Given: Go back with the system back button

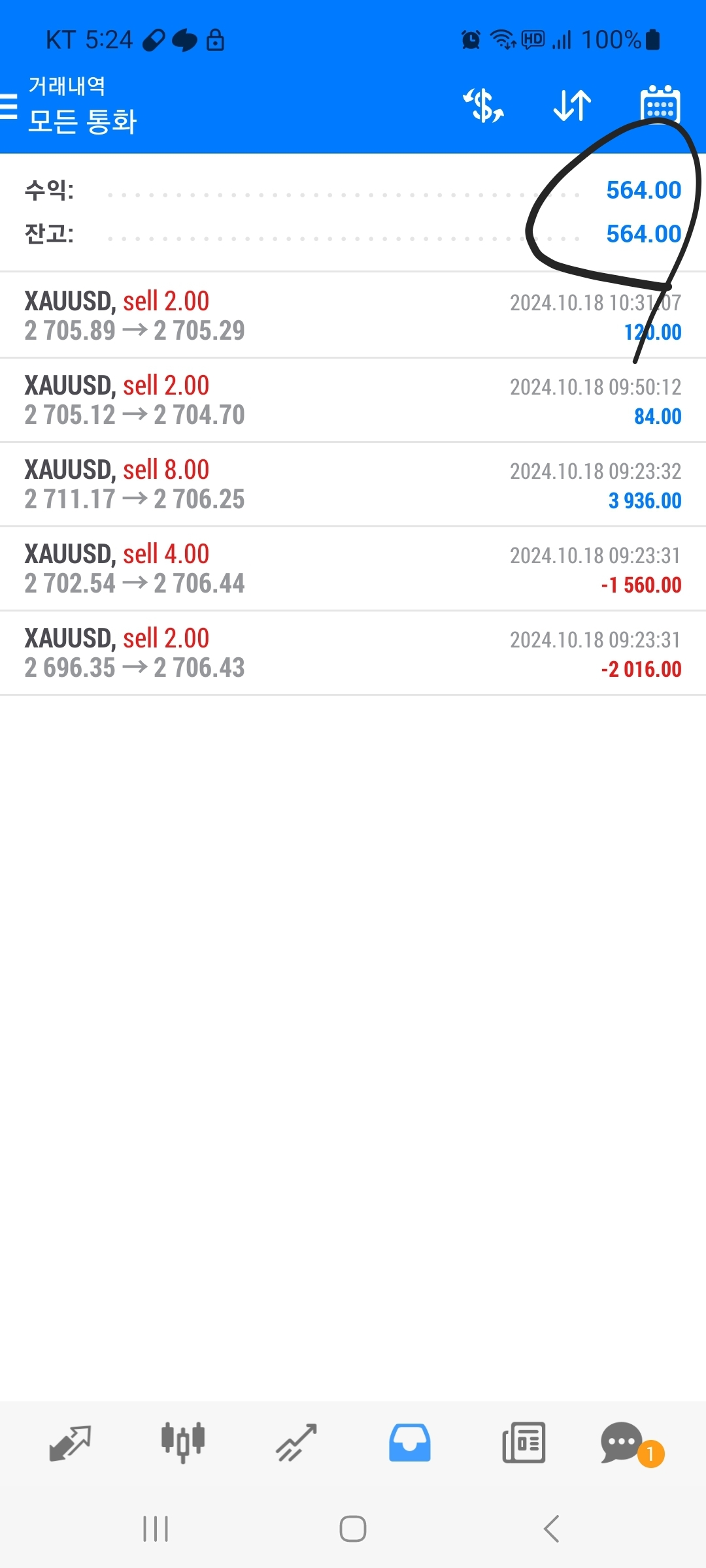Looking at the screenshot, I should click(551, 1529).
